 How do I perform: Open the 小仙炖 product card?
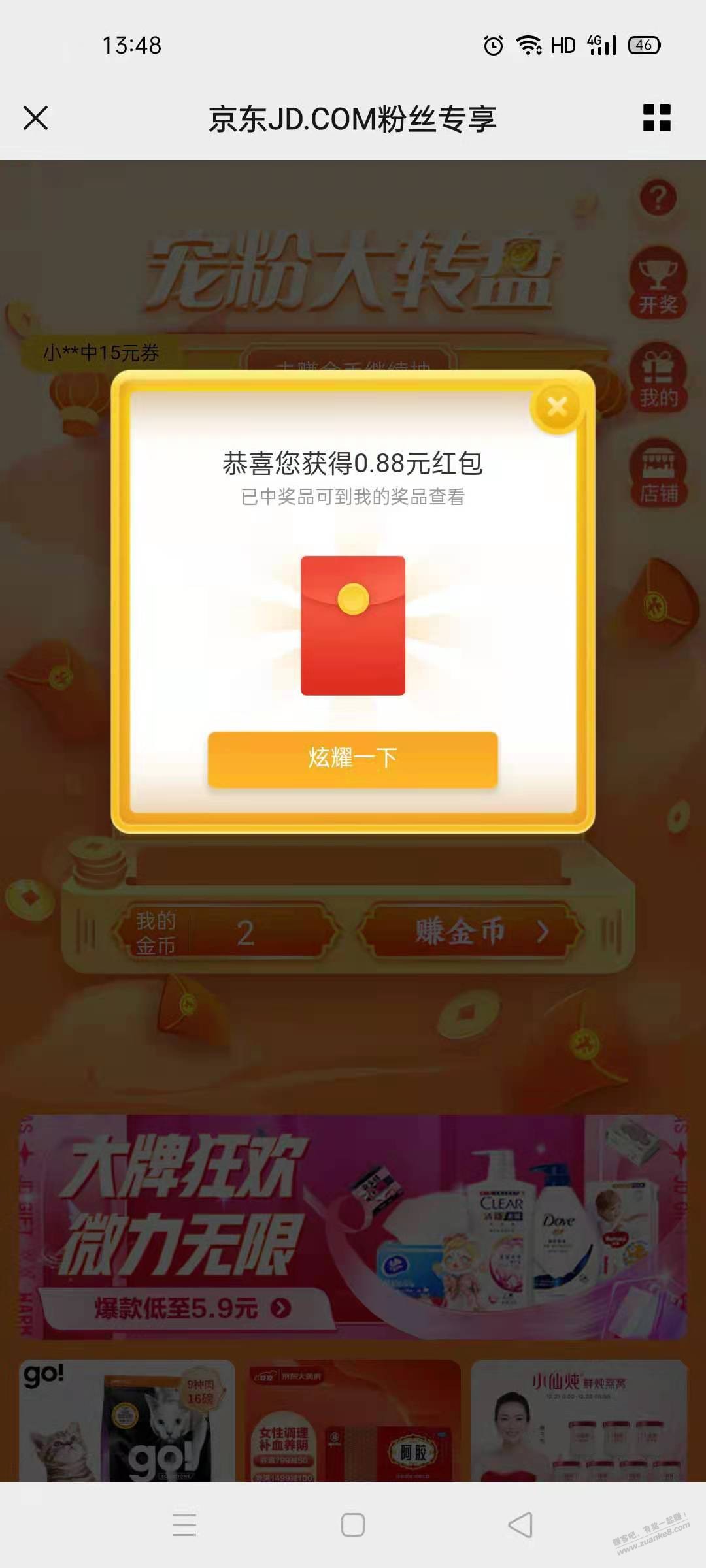pos(579,1421)
